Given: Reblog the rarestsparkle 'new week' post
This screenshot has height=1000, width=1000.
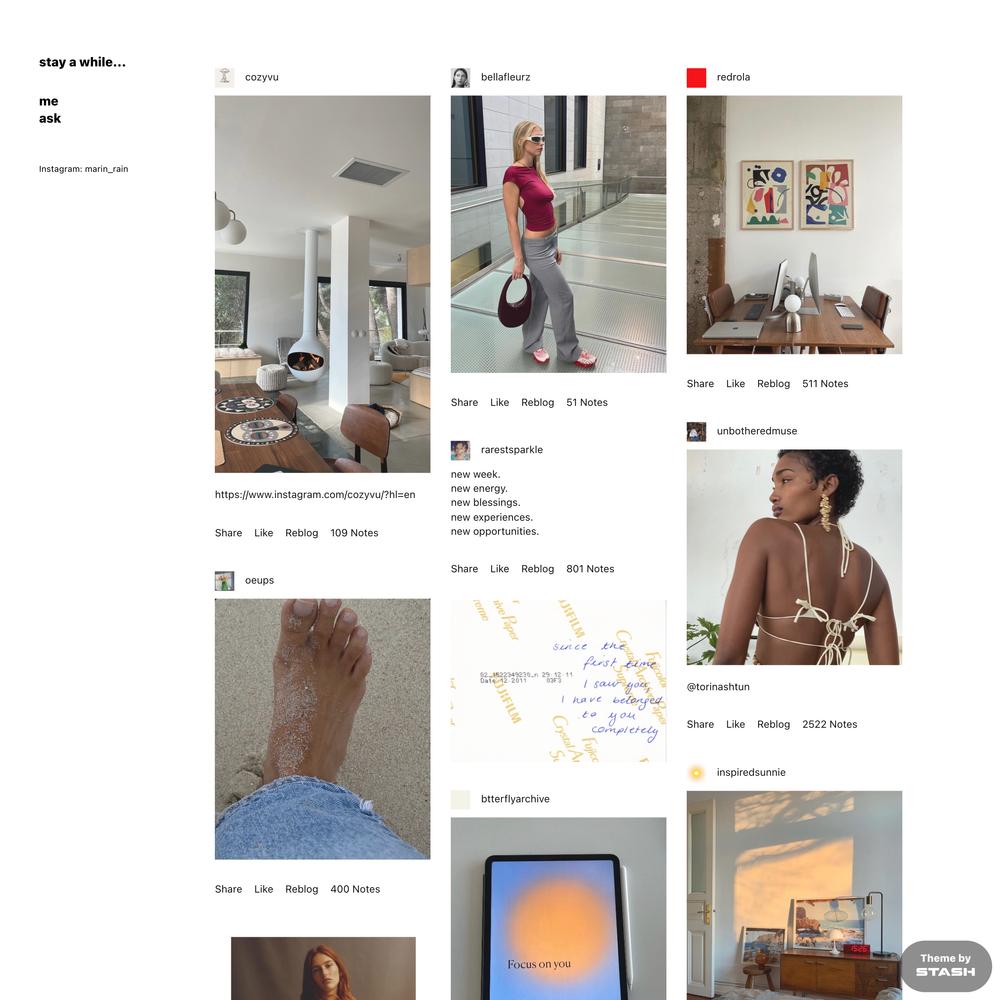Looking at the screenshot, I should point(537,569).
